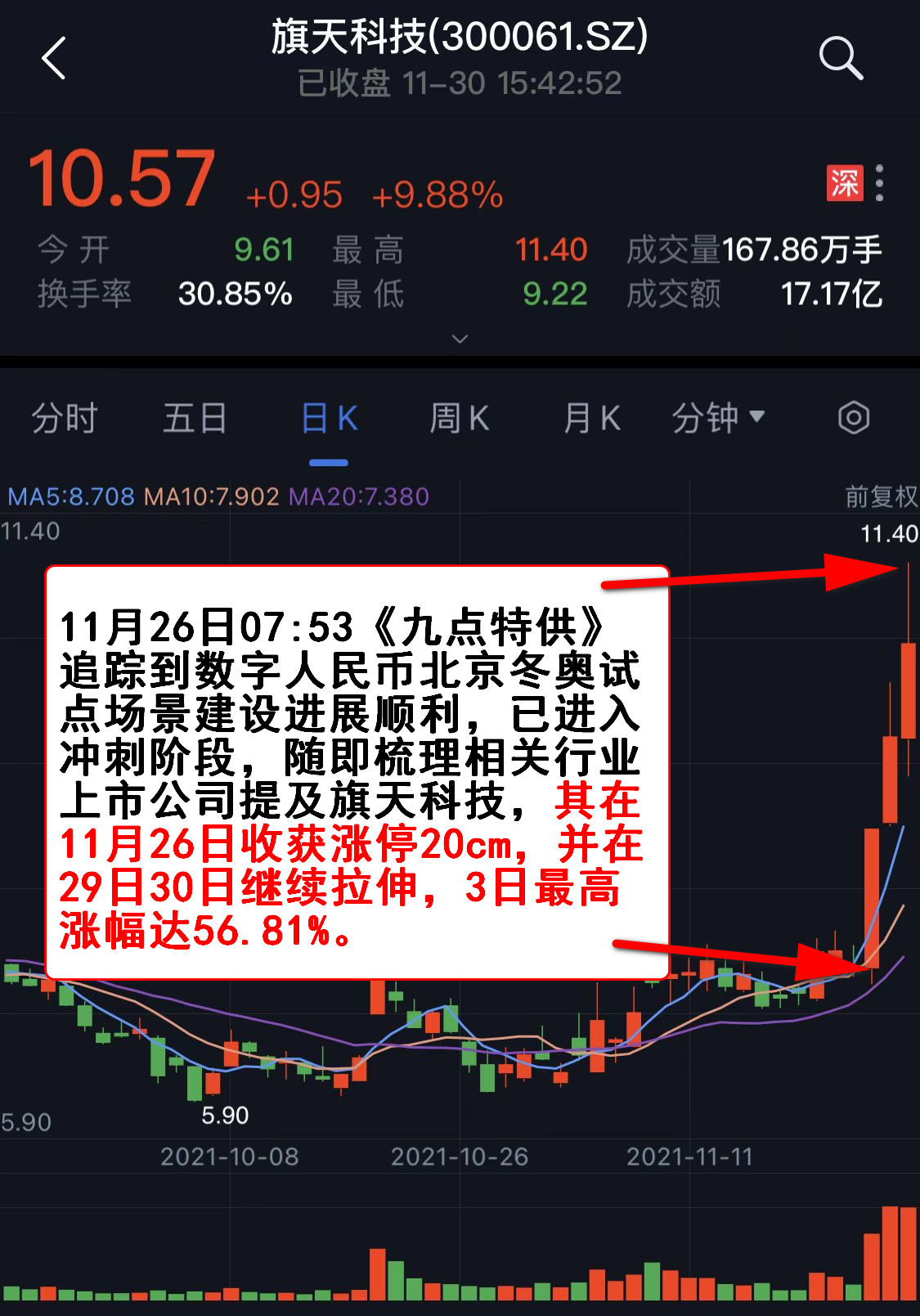Go back from the stock detail page
This screenshot has height=1316, width=920.
click(54, 59)
